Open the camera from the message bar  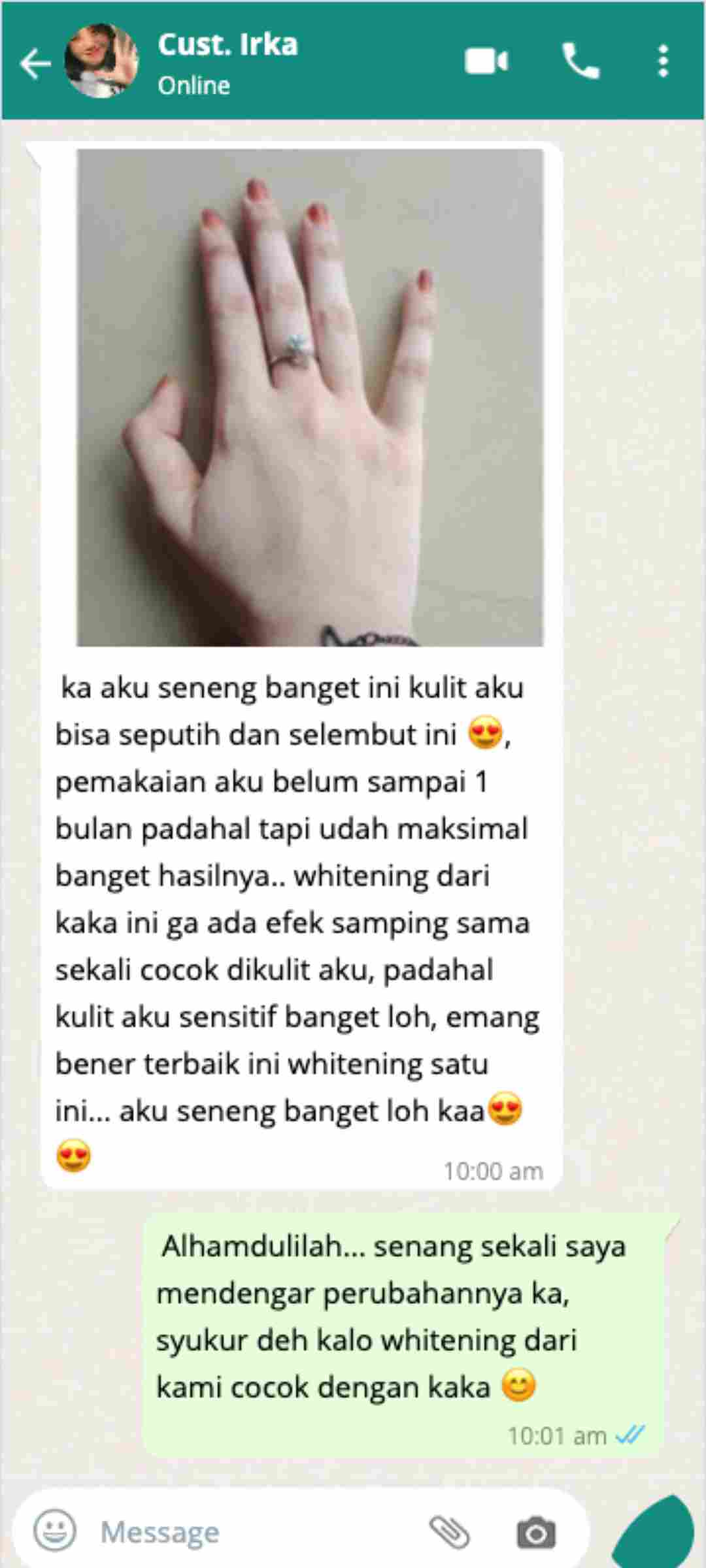(x=536, y=1533)
